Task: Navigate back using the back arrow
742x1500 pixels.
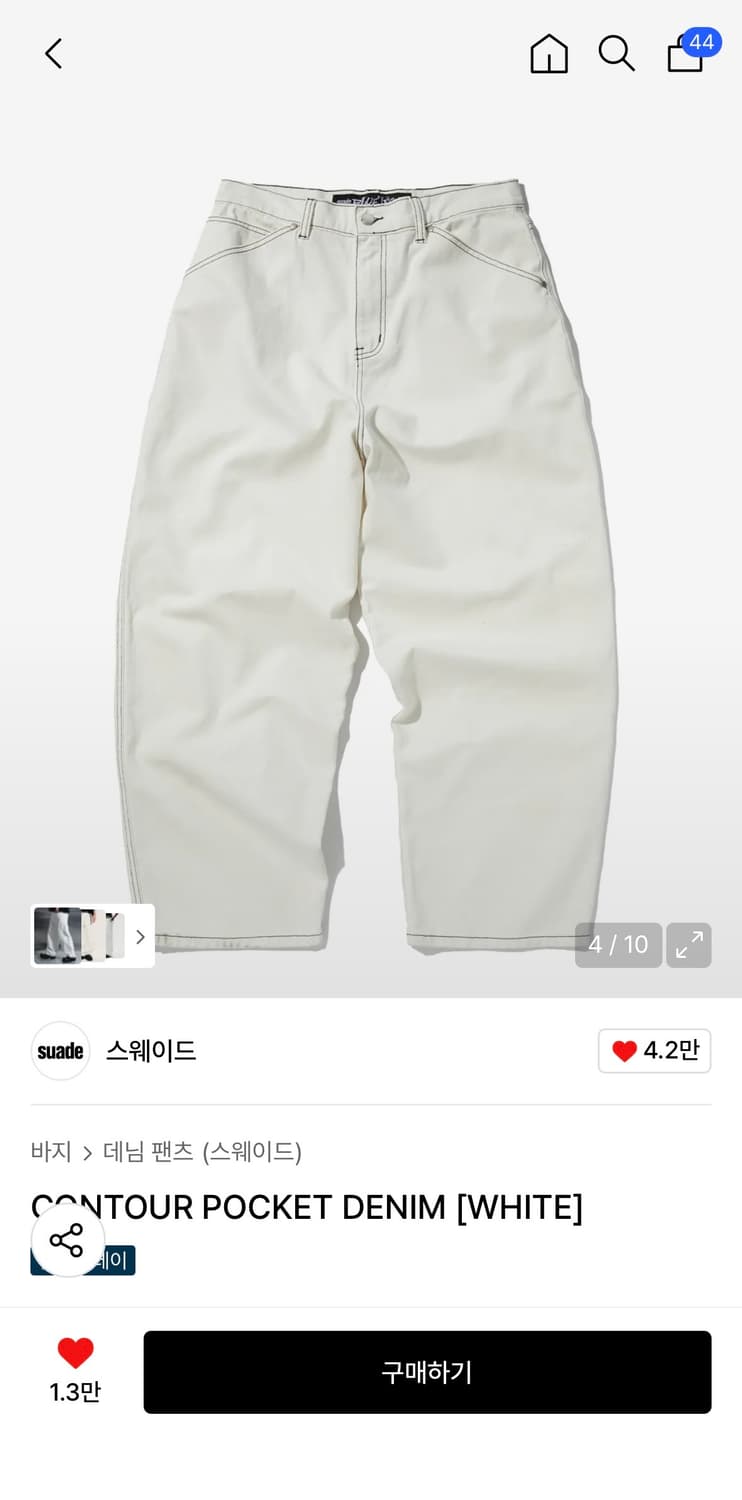Action: pos(52,54)
